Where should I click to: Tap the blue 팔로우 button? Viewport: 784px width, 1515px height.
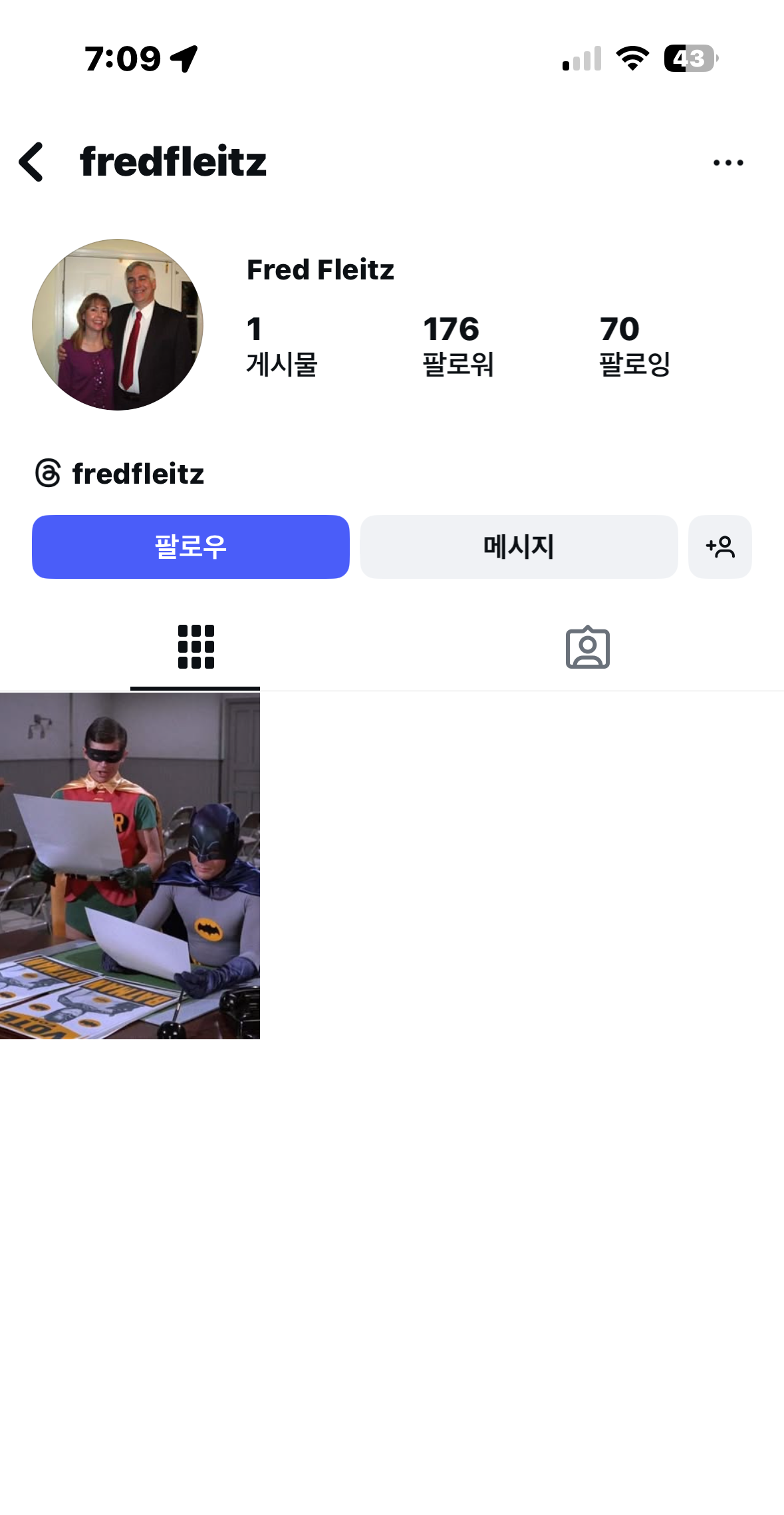[191, 547]
